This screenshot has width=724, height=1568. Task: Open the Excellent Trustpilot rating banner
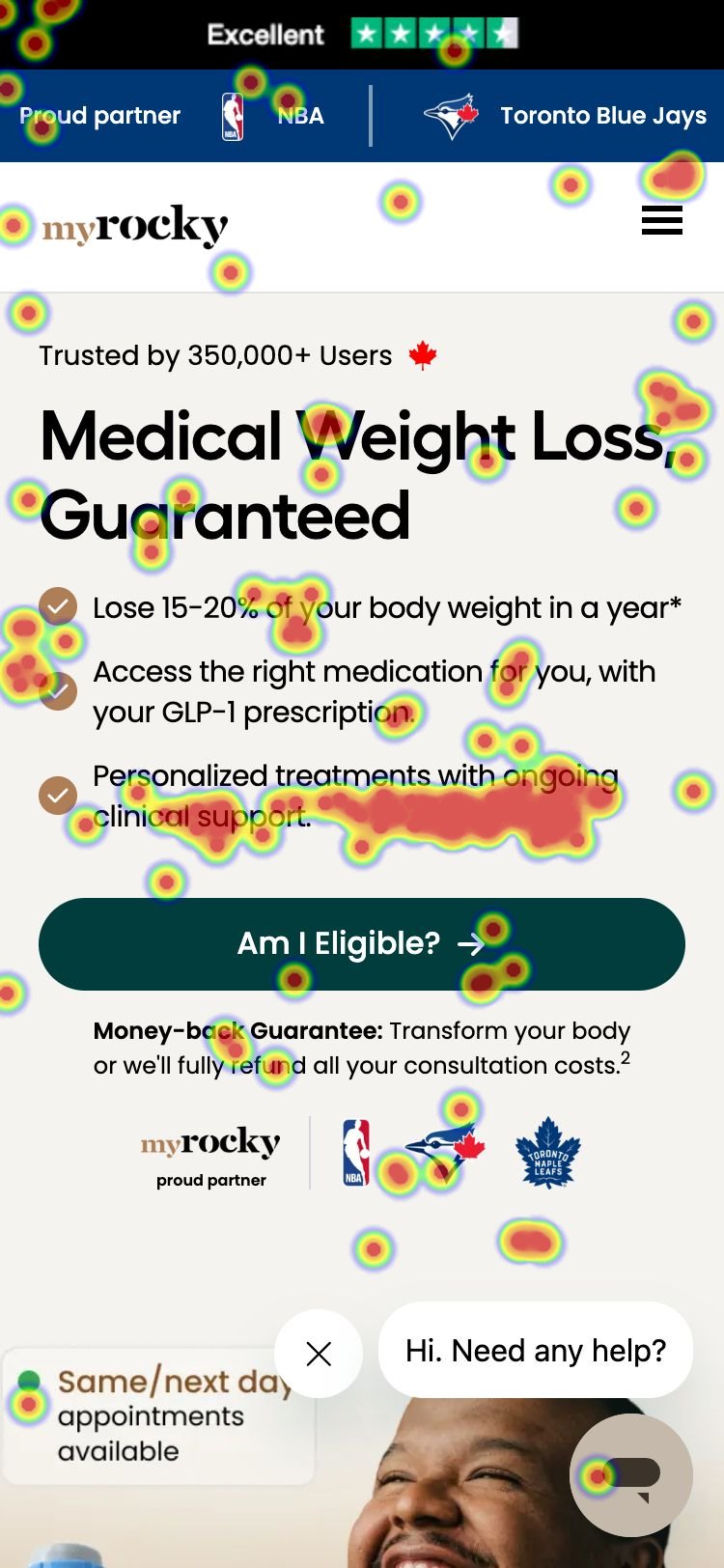(x=362, y=35)
